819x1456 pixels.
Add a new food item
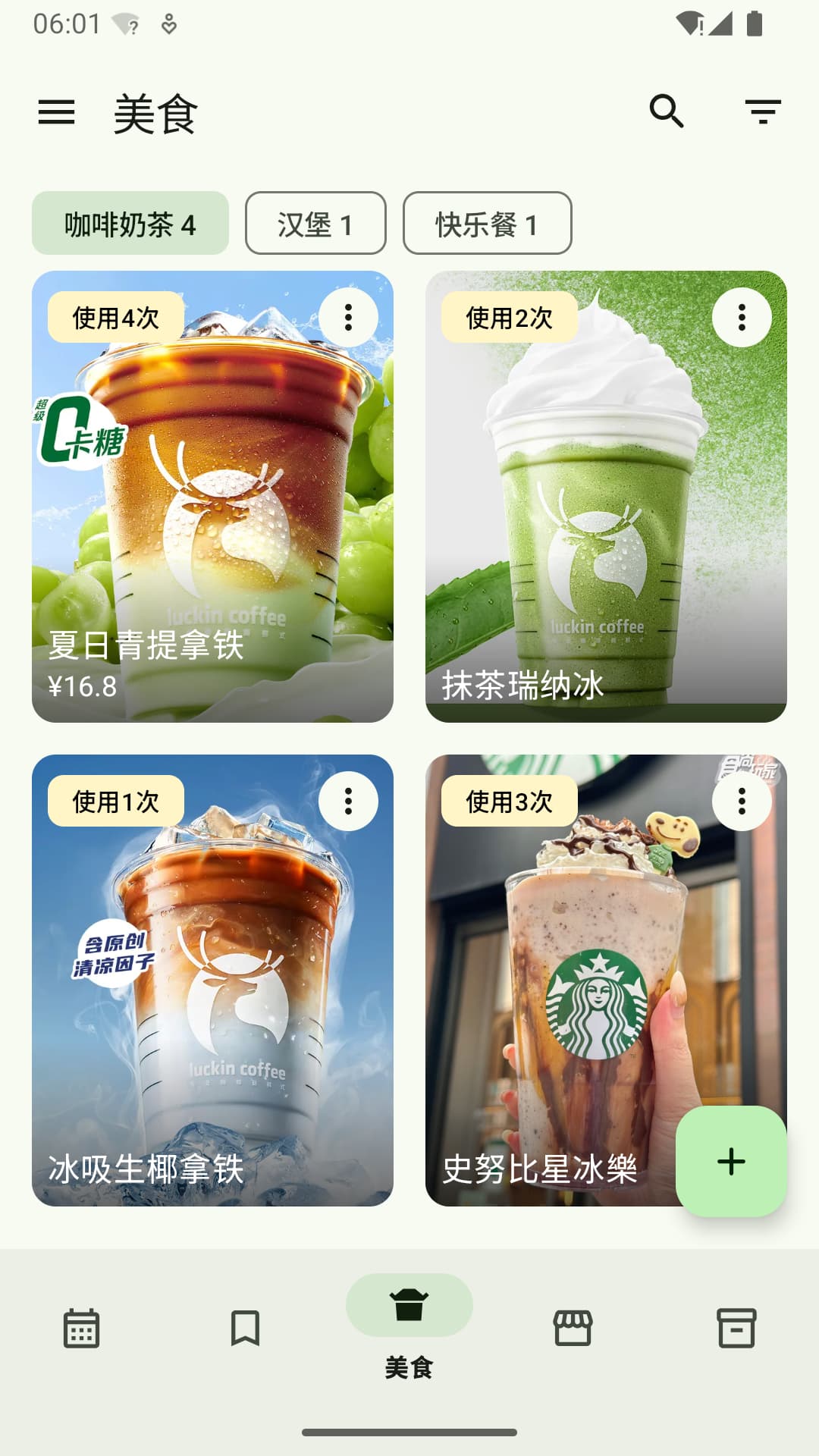731,1162
